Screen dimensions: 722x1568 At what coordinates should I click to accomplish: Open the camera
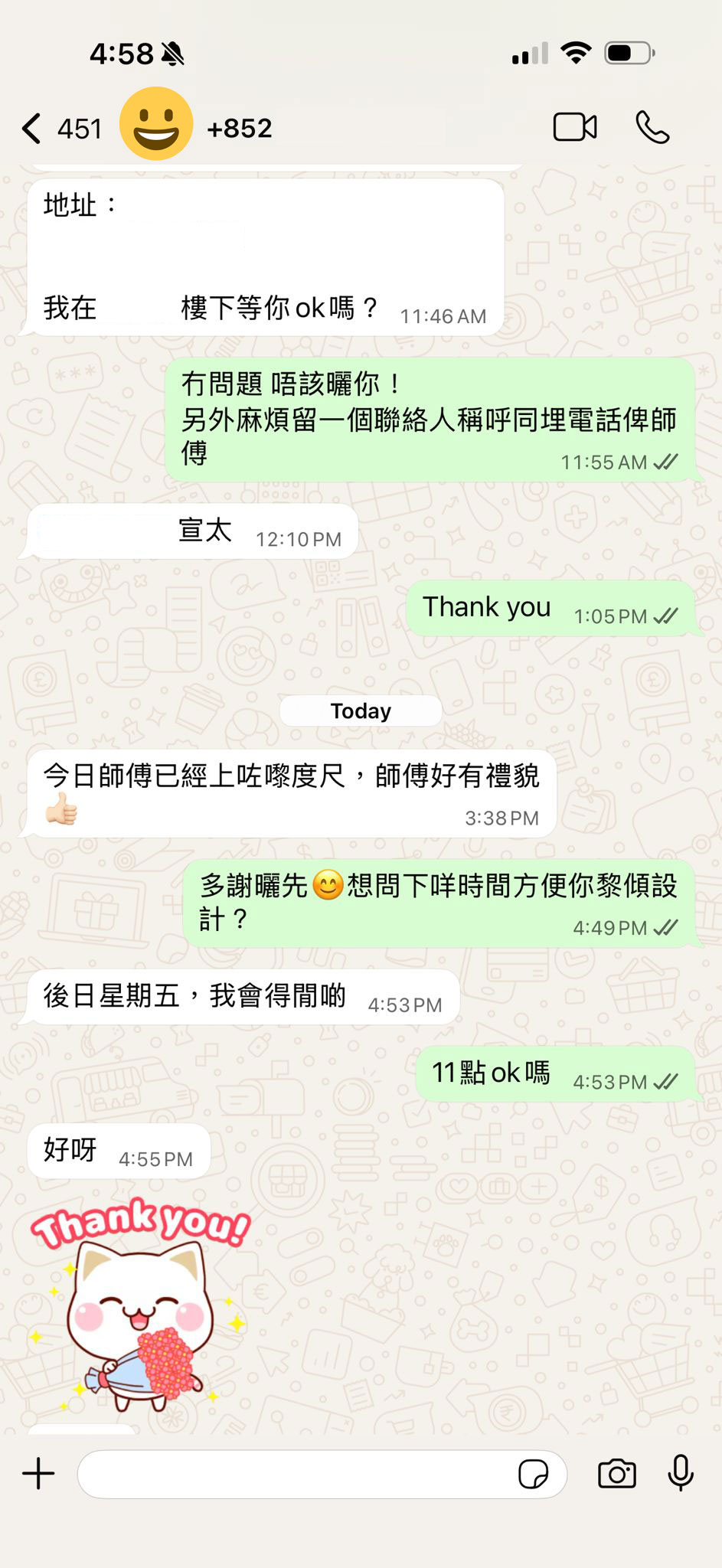pyautogui.click(x=617, y=1474)
